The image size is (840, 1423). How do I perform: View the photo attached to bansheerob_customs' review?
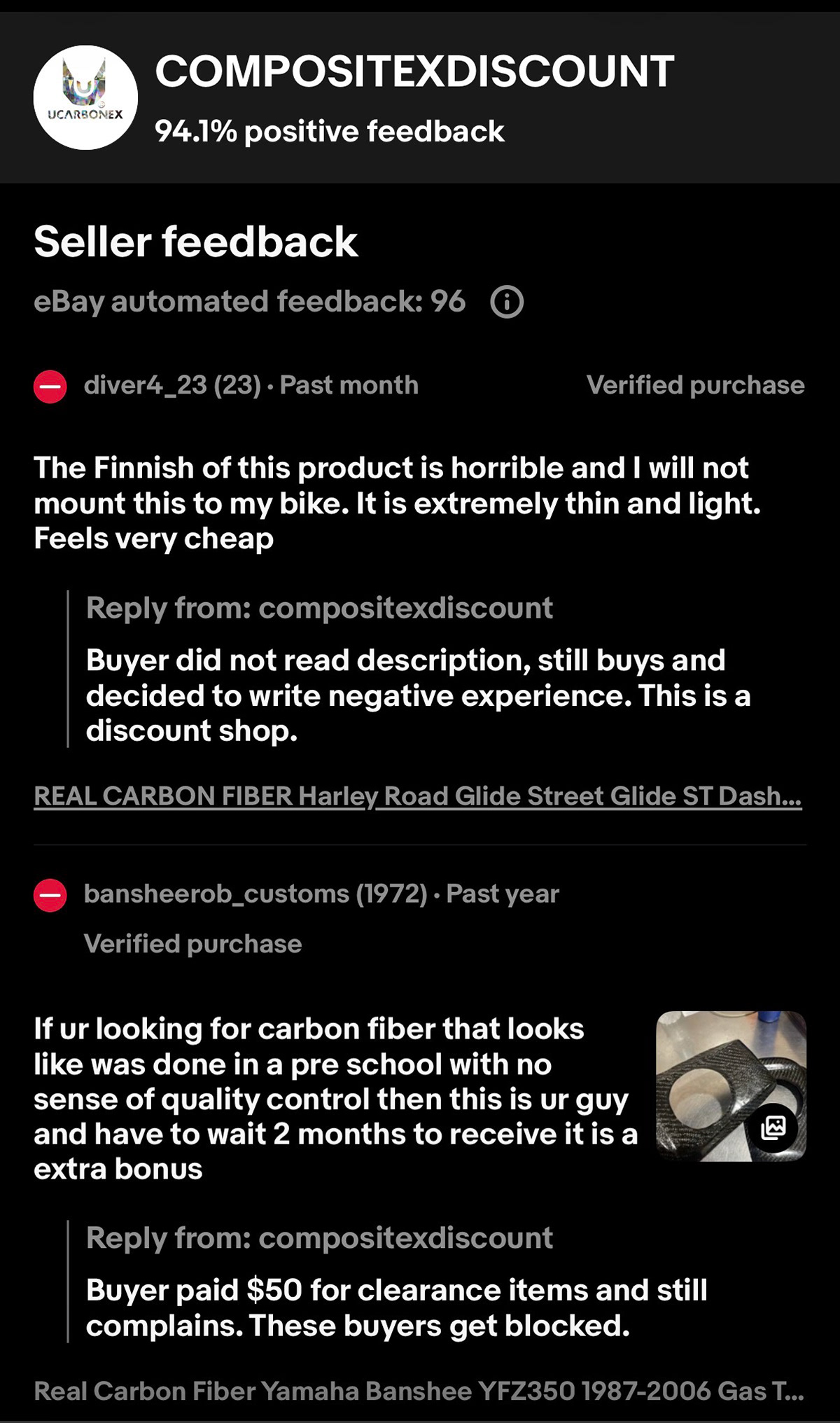click(731, 1086)
